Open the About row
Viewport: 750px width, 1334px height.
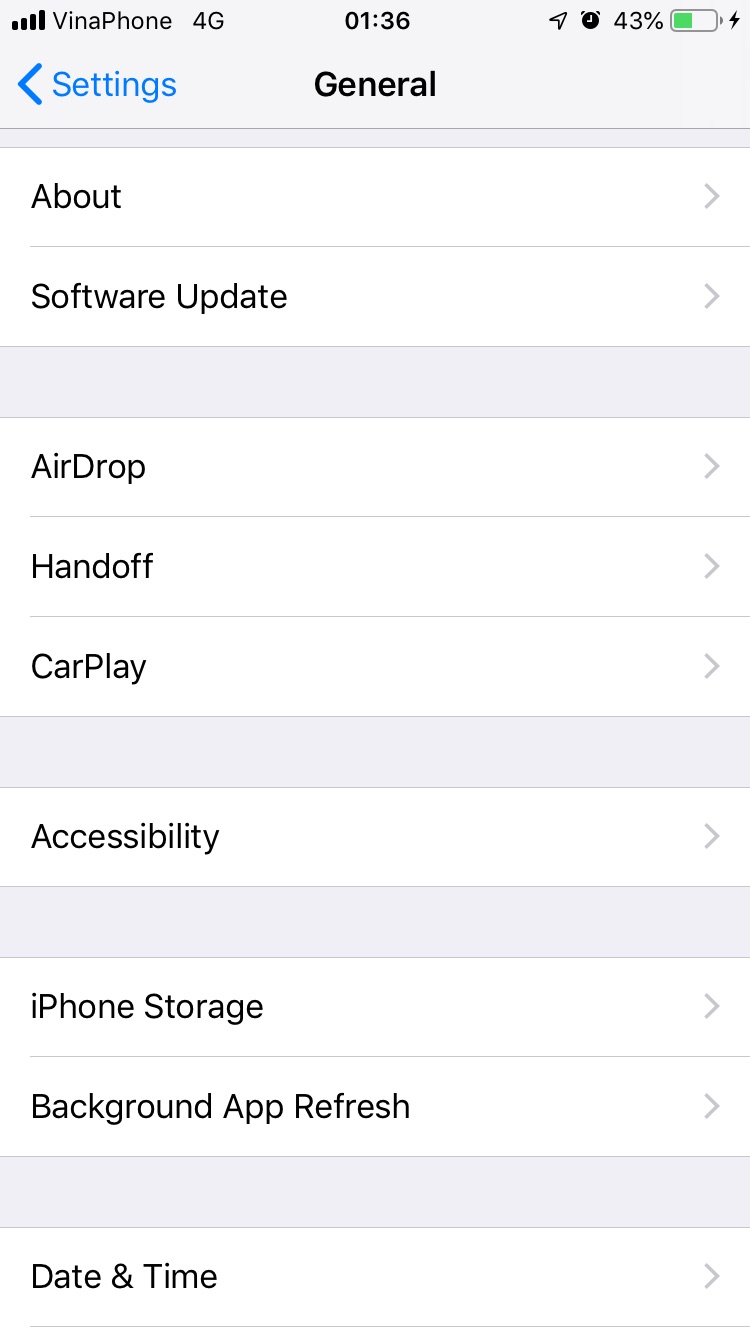point(375,197)
